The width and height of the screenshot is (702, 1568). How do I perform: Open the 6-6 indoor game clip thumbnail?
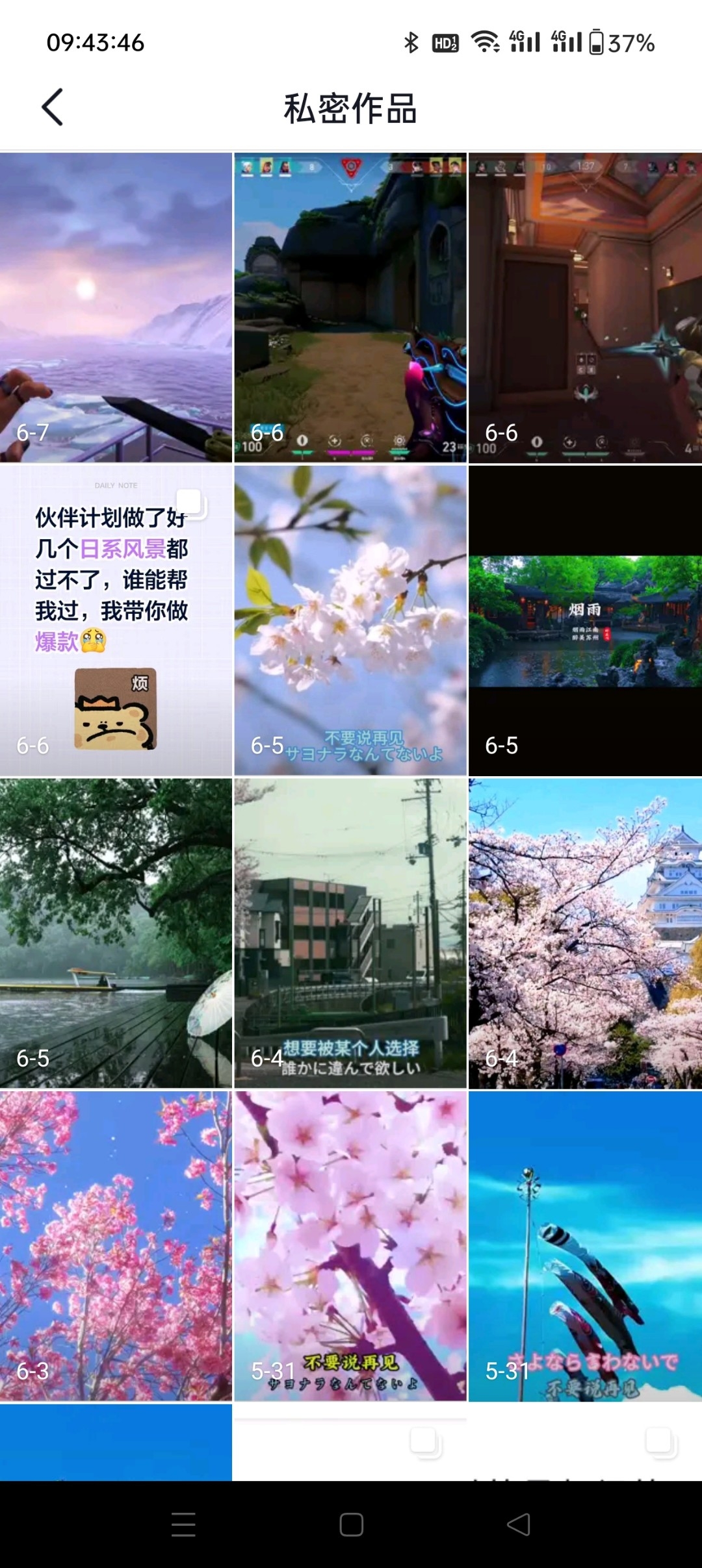[x=585, y=307]
